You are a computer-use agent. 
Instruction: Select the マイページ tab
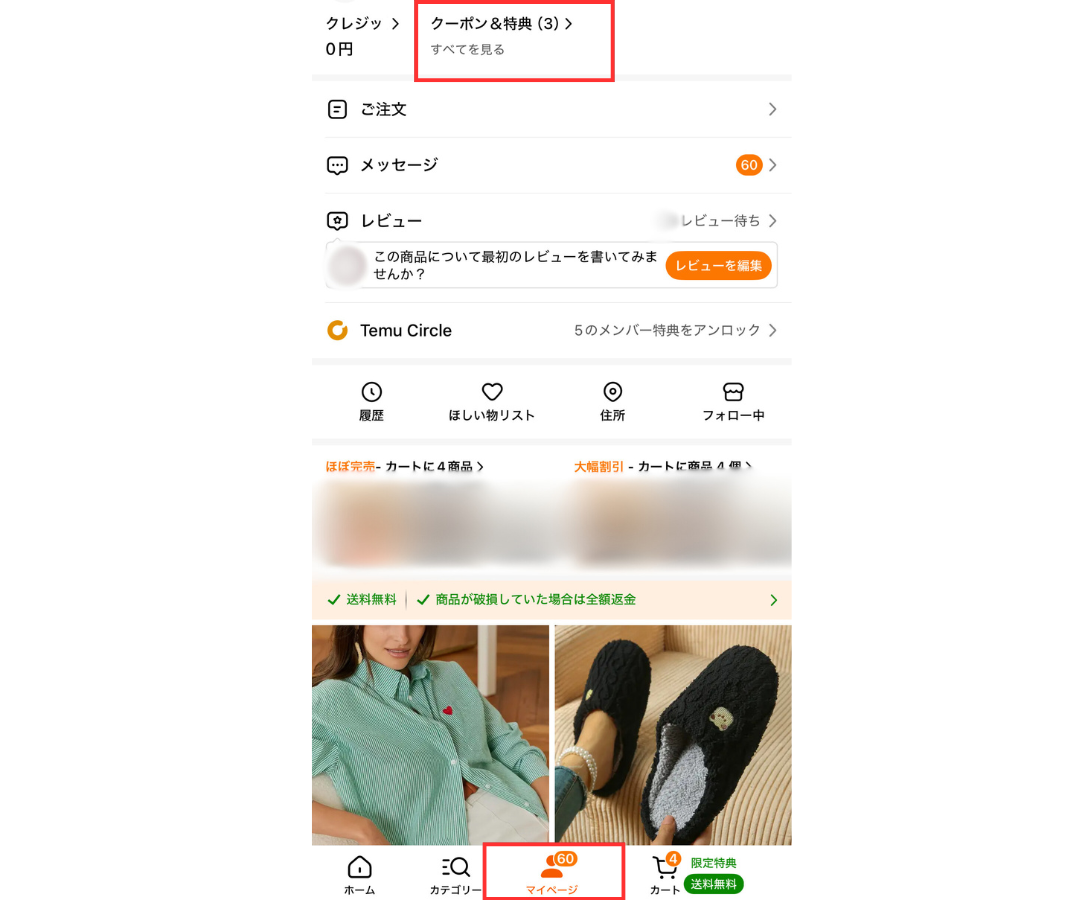click(x=552, y=873)
